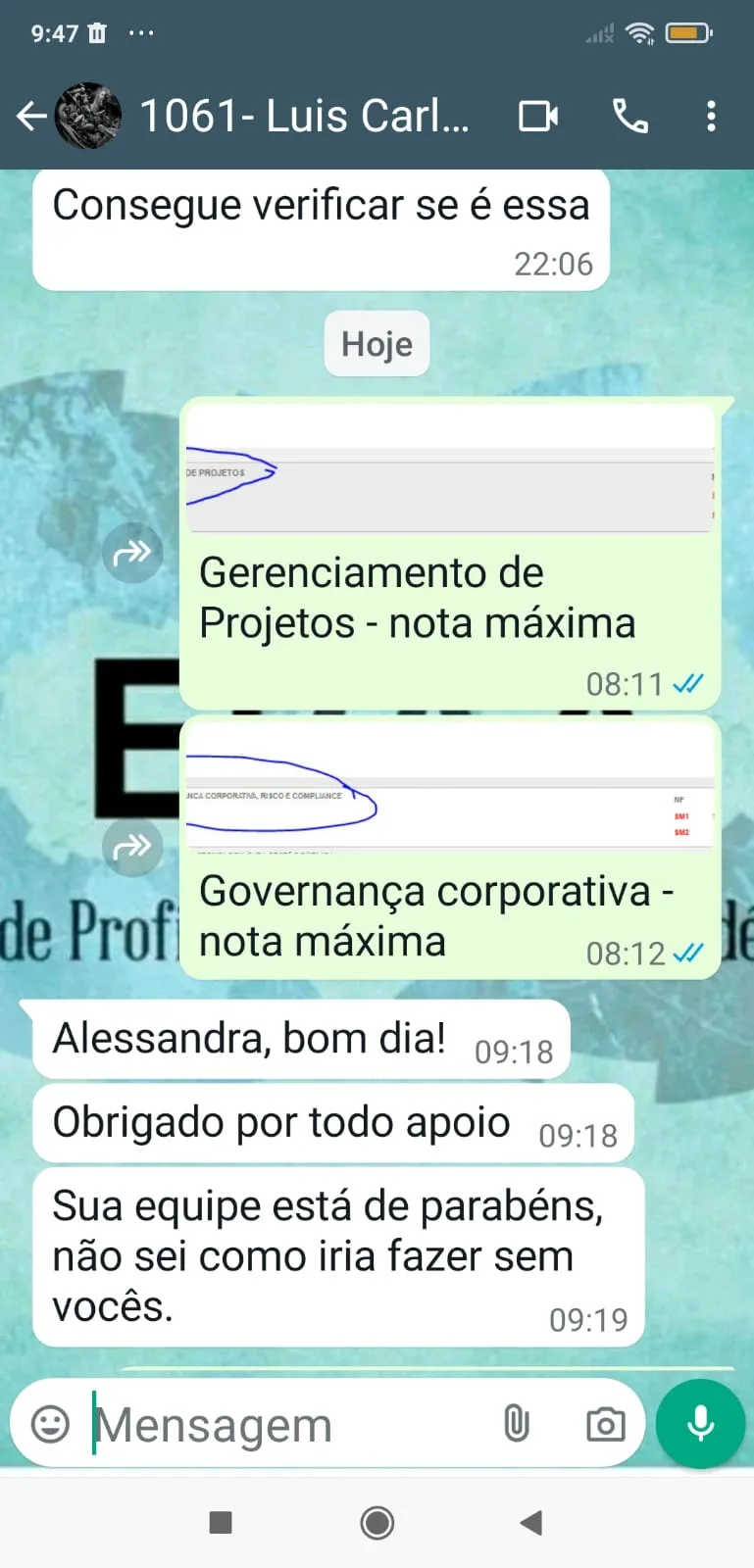
Task: Go back from the chat
Action: tap(31, 117)
